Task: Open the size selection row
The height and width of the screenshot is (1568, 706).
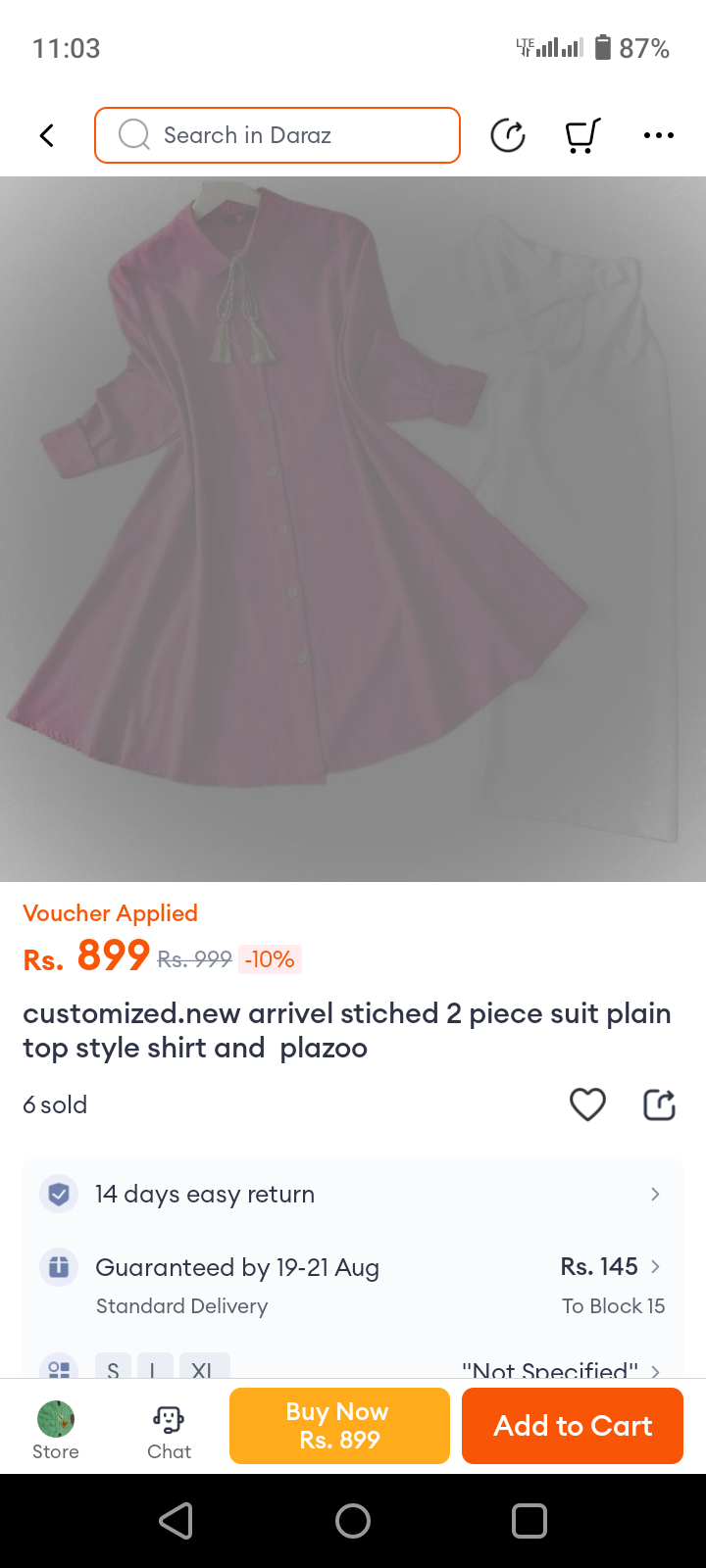Action: click(353, 1367)
